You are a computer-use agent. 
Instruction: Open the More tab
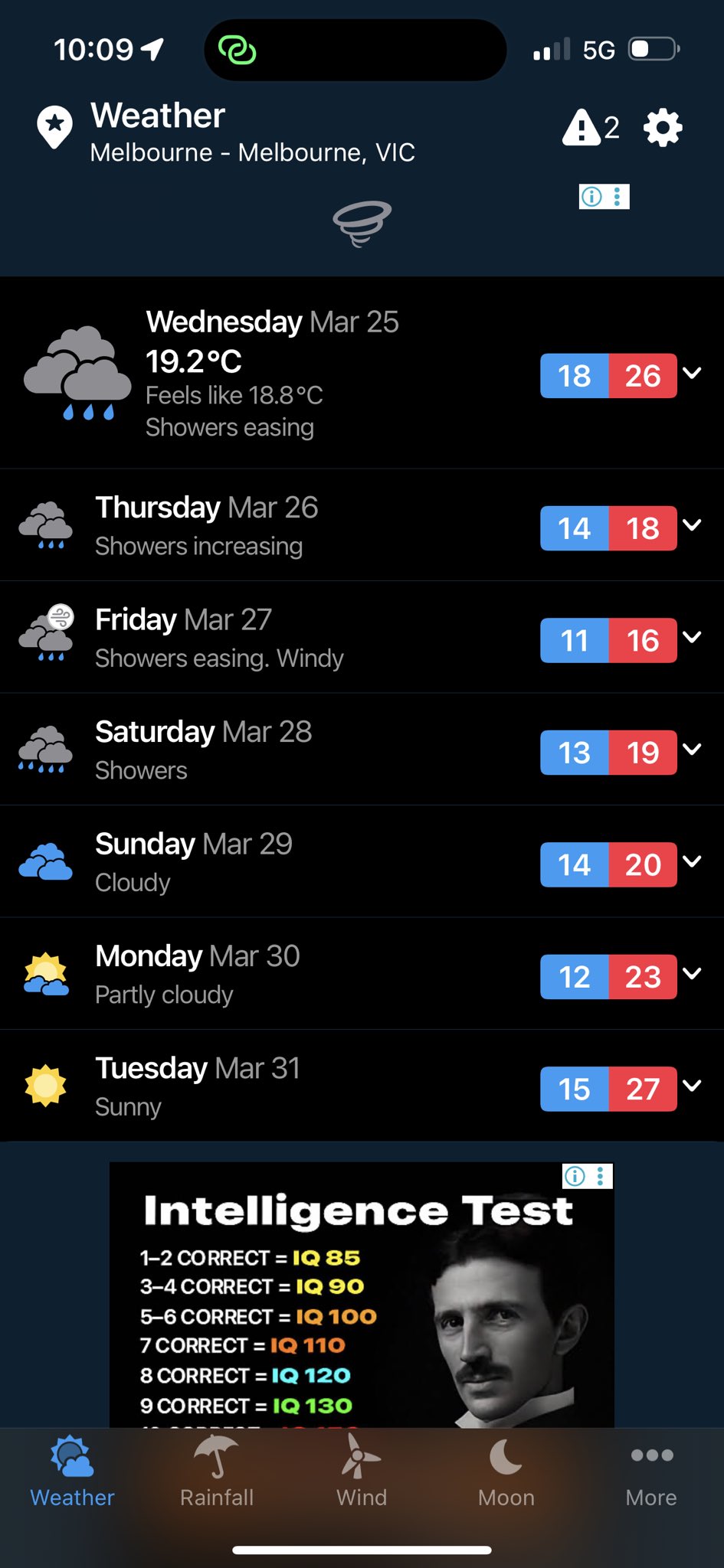click(651, 1472)
